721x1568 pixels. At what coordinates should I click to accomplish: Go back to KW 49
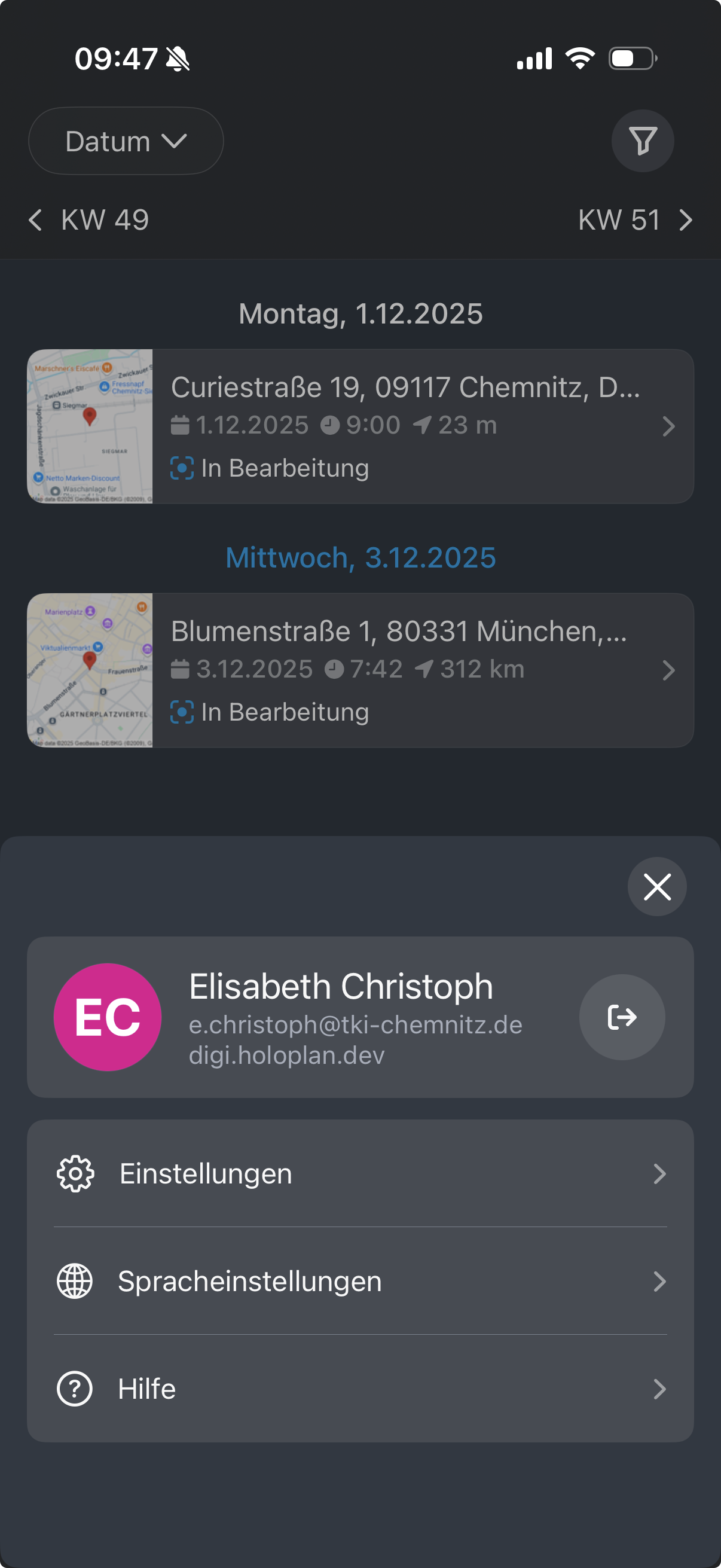[x=89, y=219]
